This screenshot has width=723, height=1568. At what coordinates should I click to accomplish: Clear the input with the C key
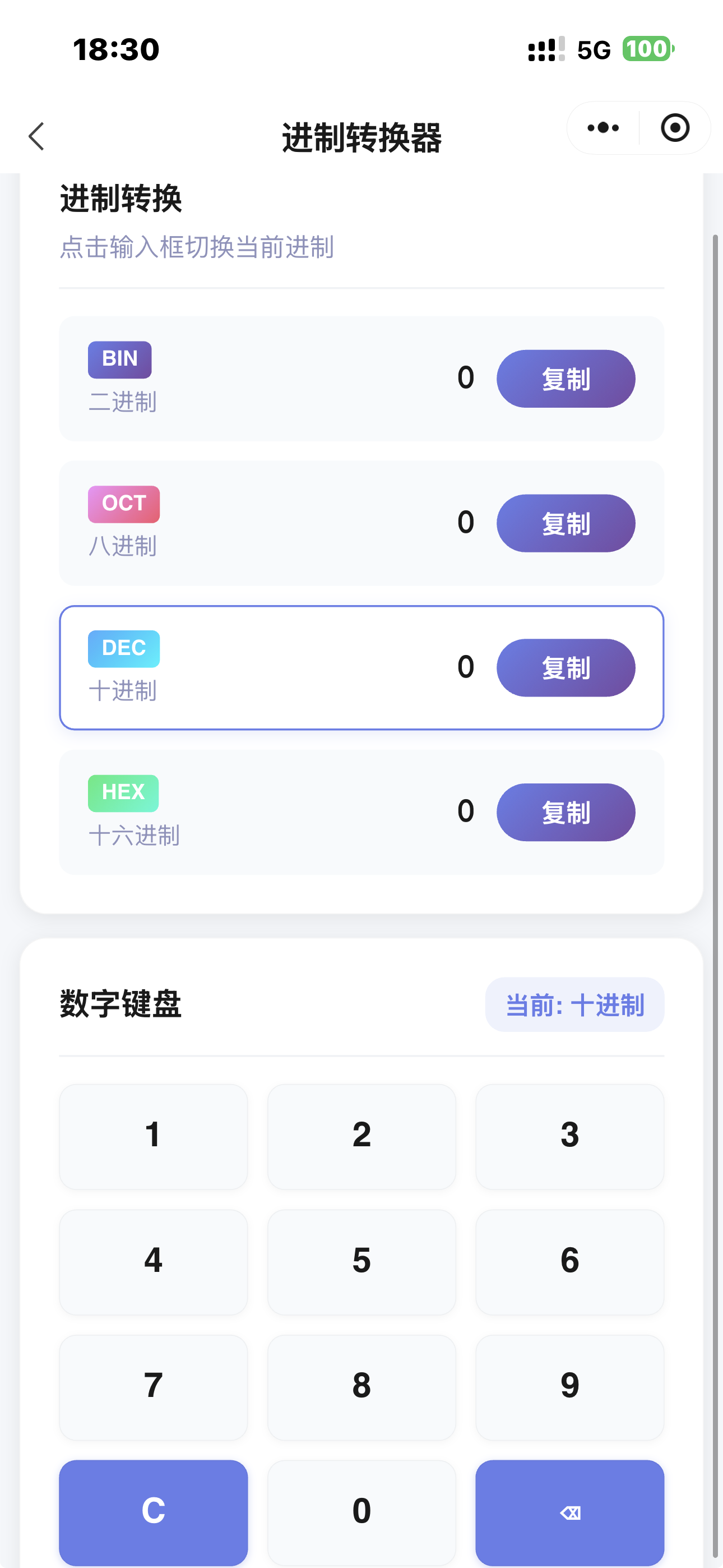[x=154, y=1512]
